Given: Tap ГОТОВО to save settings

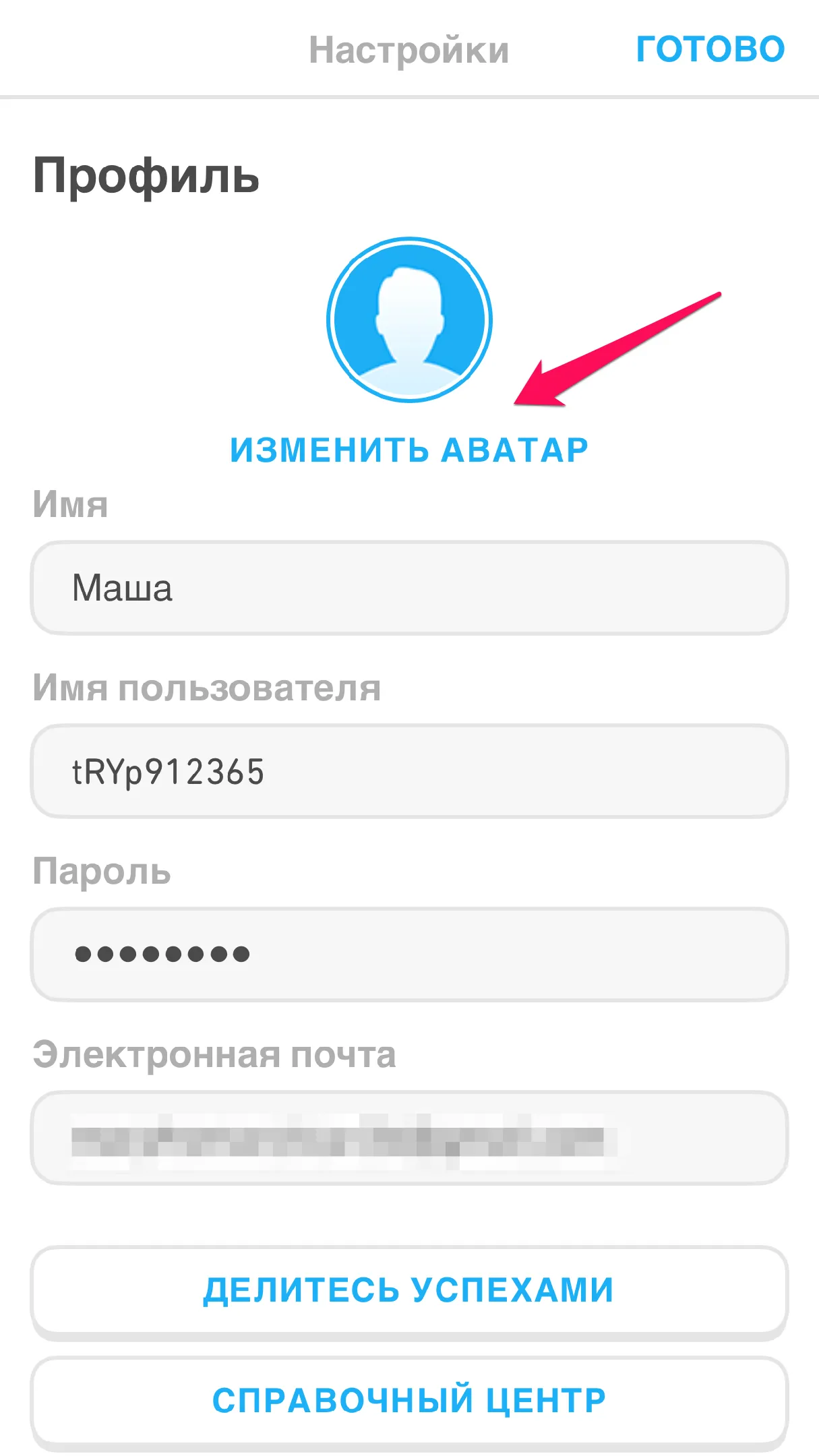Looking at the screenshot, I should (x=710, y=49).
